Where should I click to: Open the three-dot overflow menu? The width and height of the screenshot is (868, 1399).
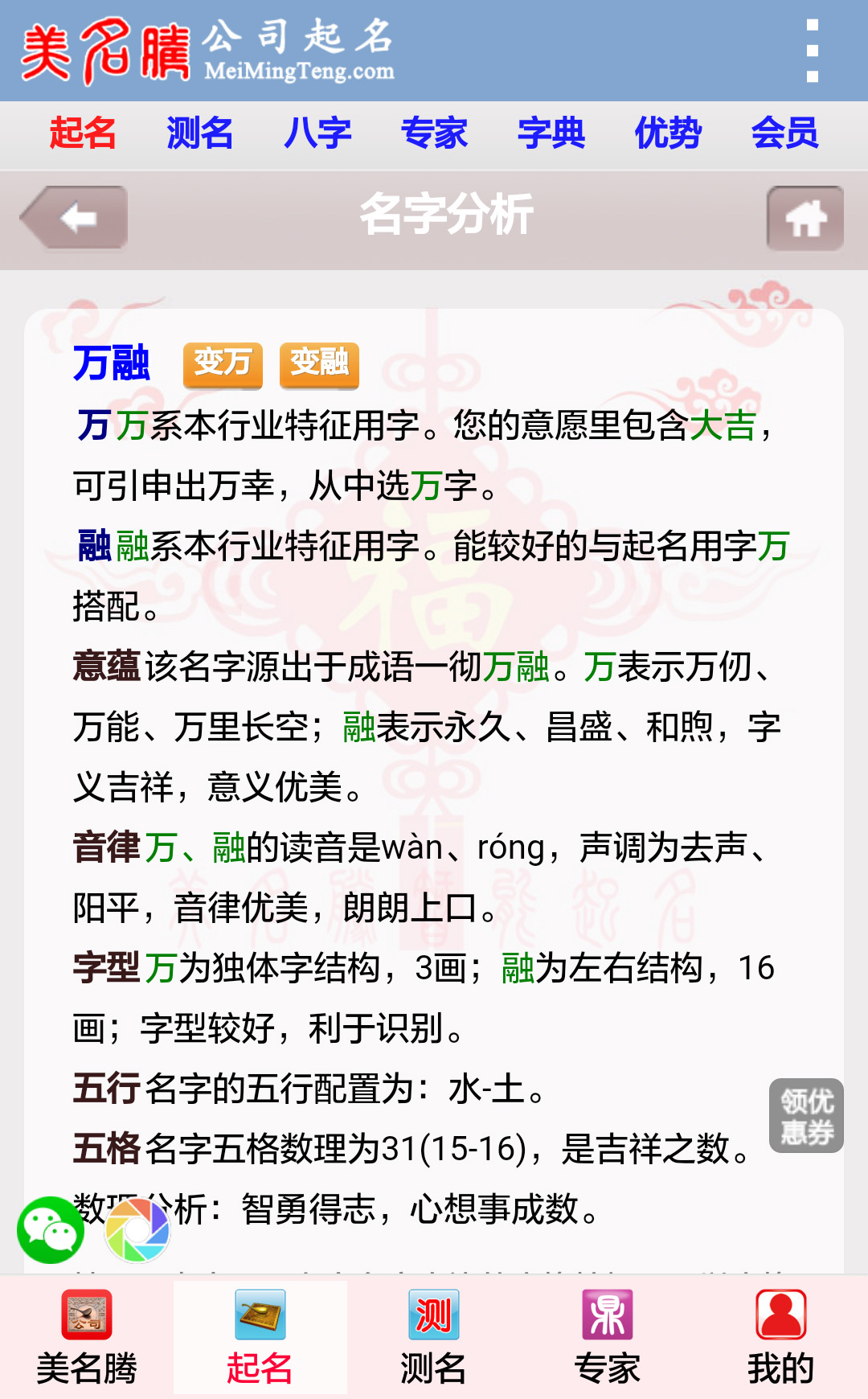tap(812, 50)
